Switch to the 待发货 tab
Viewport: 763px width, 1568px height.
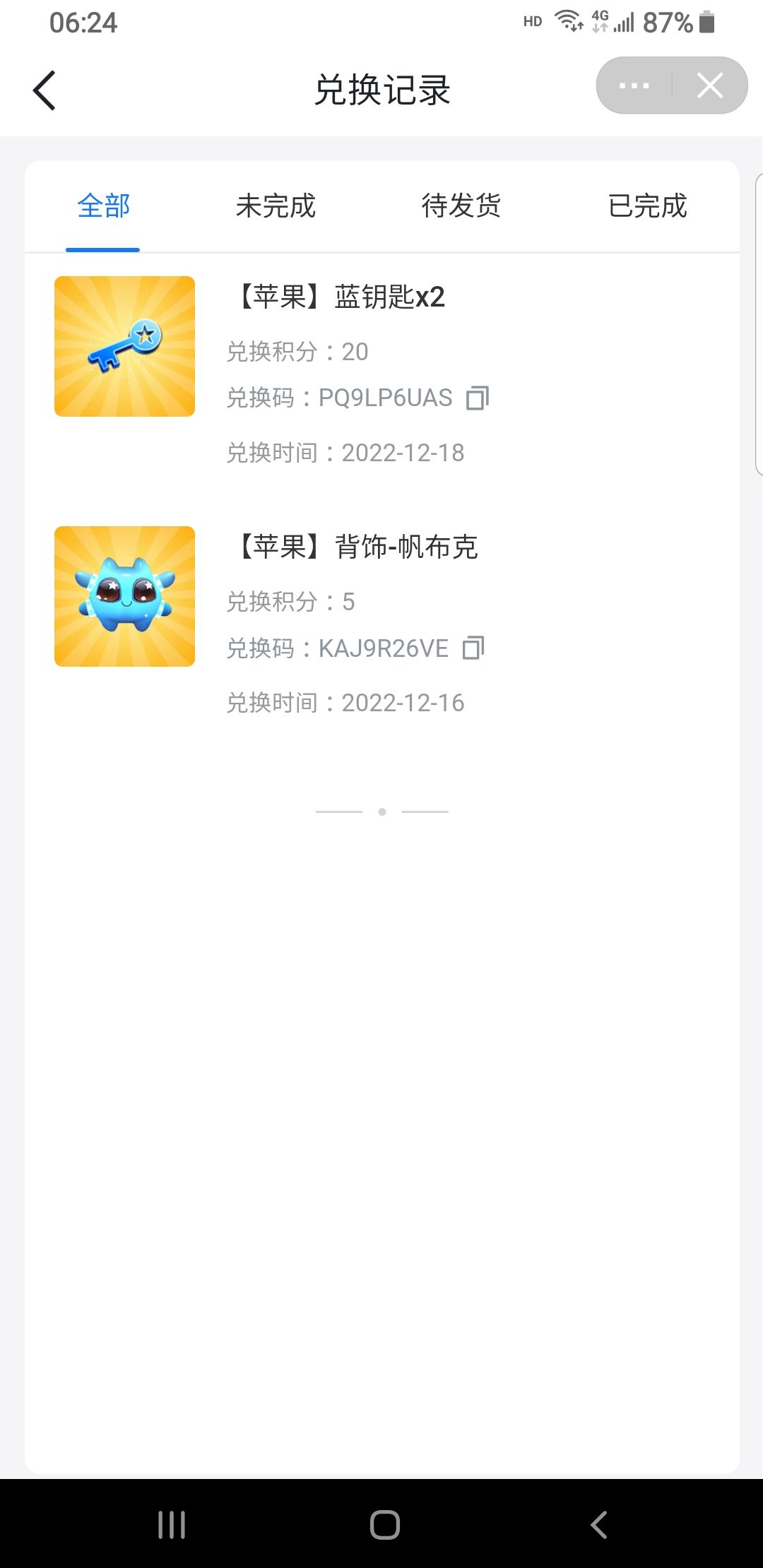coord(461,206)
